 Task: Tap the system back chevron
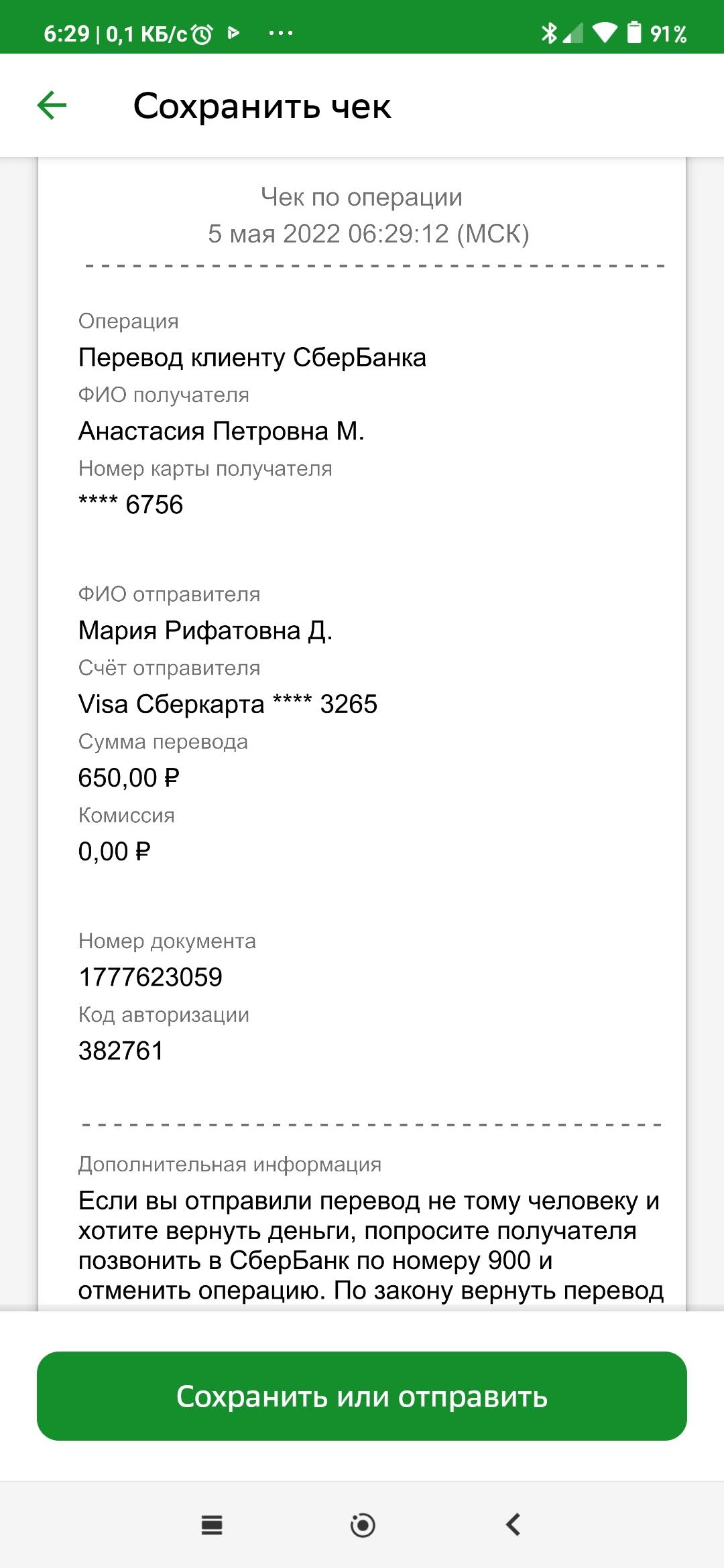point(513,1524)
